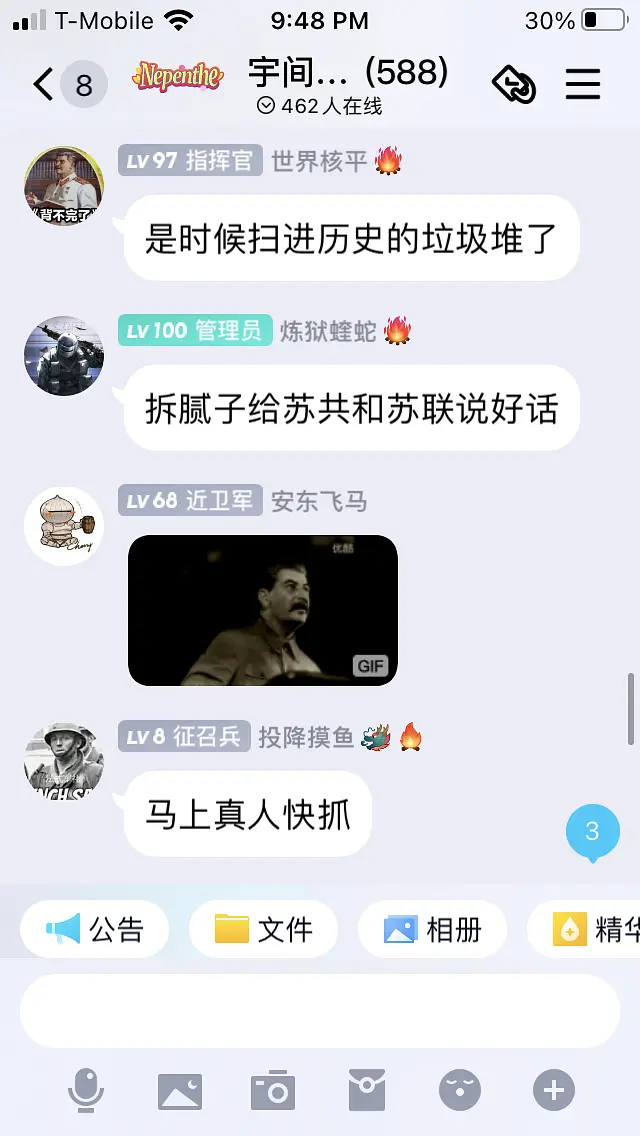Open 炼狱蝰蛇's profile avatar
This screenshot has height=1136, width=640.
64,356
